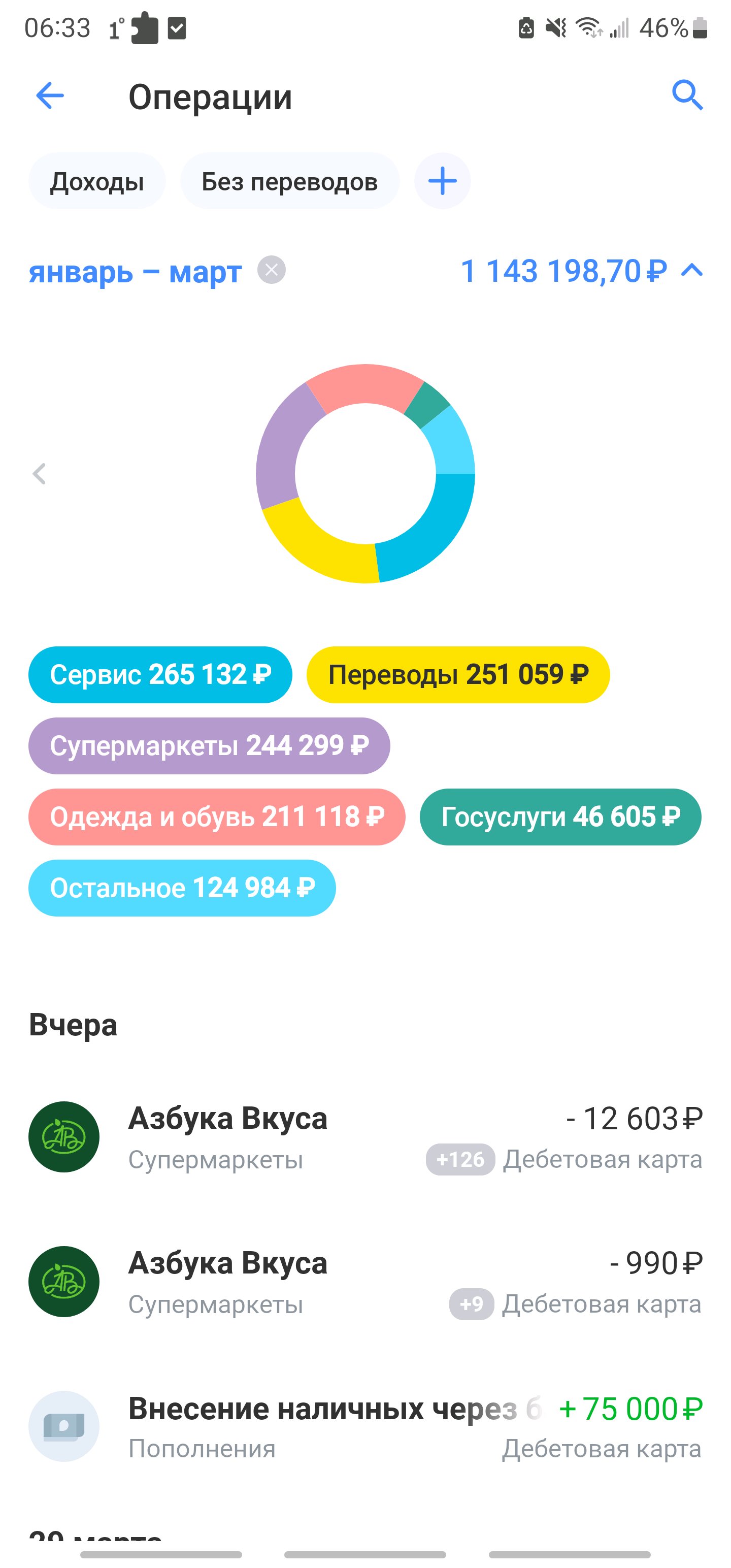Collapse the spending summary of 1 143 198,70 ₽

pyautogui.click(x=692, y=270)
